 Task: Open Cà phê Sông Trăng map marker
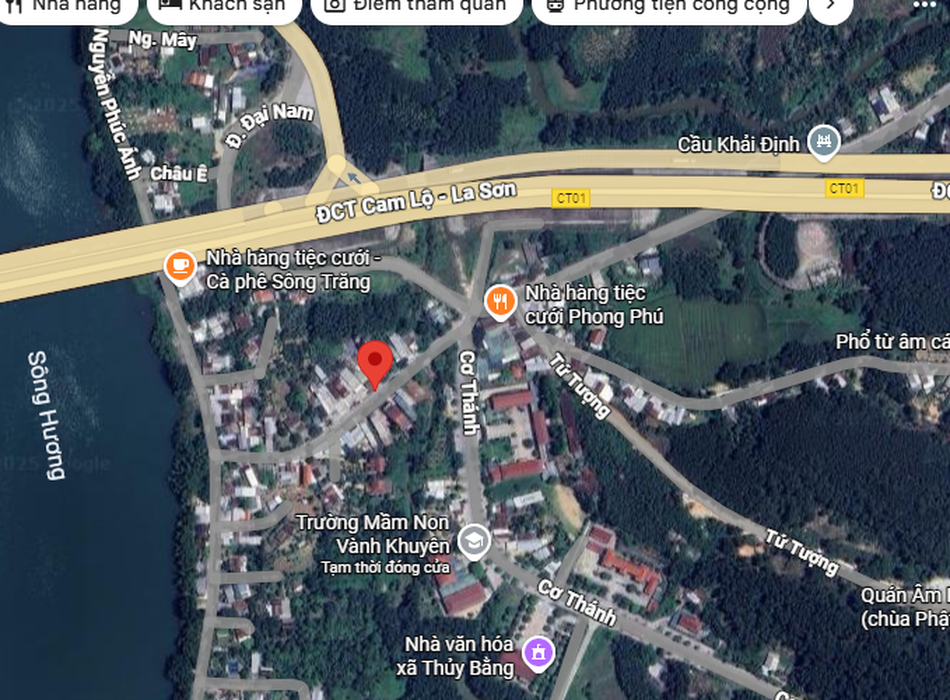click(180, 264)
